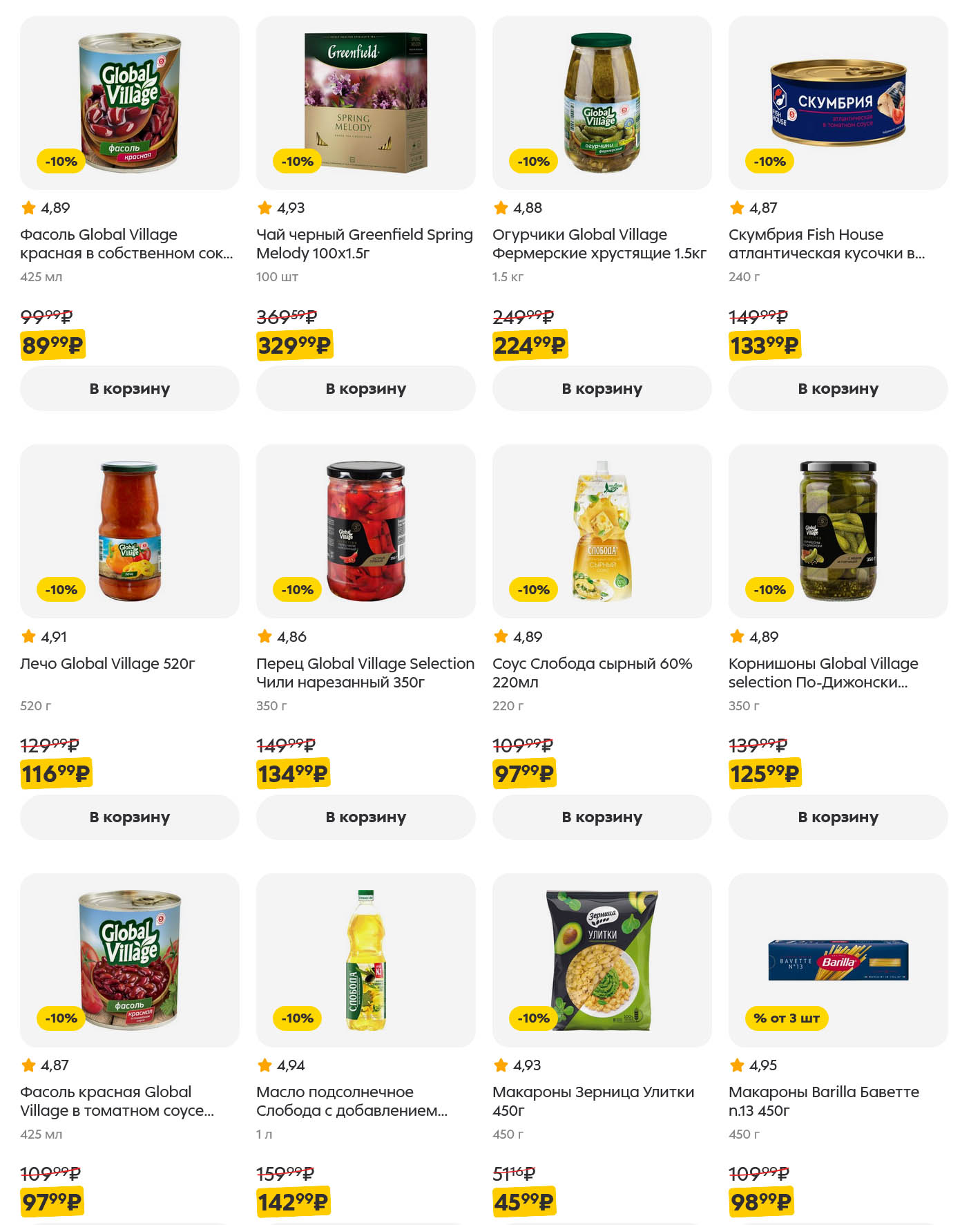Add Greenfield Spring Melody tea to cart
Screen dimensions: 980x1225
365,388
